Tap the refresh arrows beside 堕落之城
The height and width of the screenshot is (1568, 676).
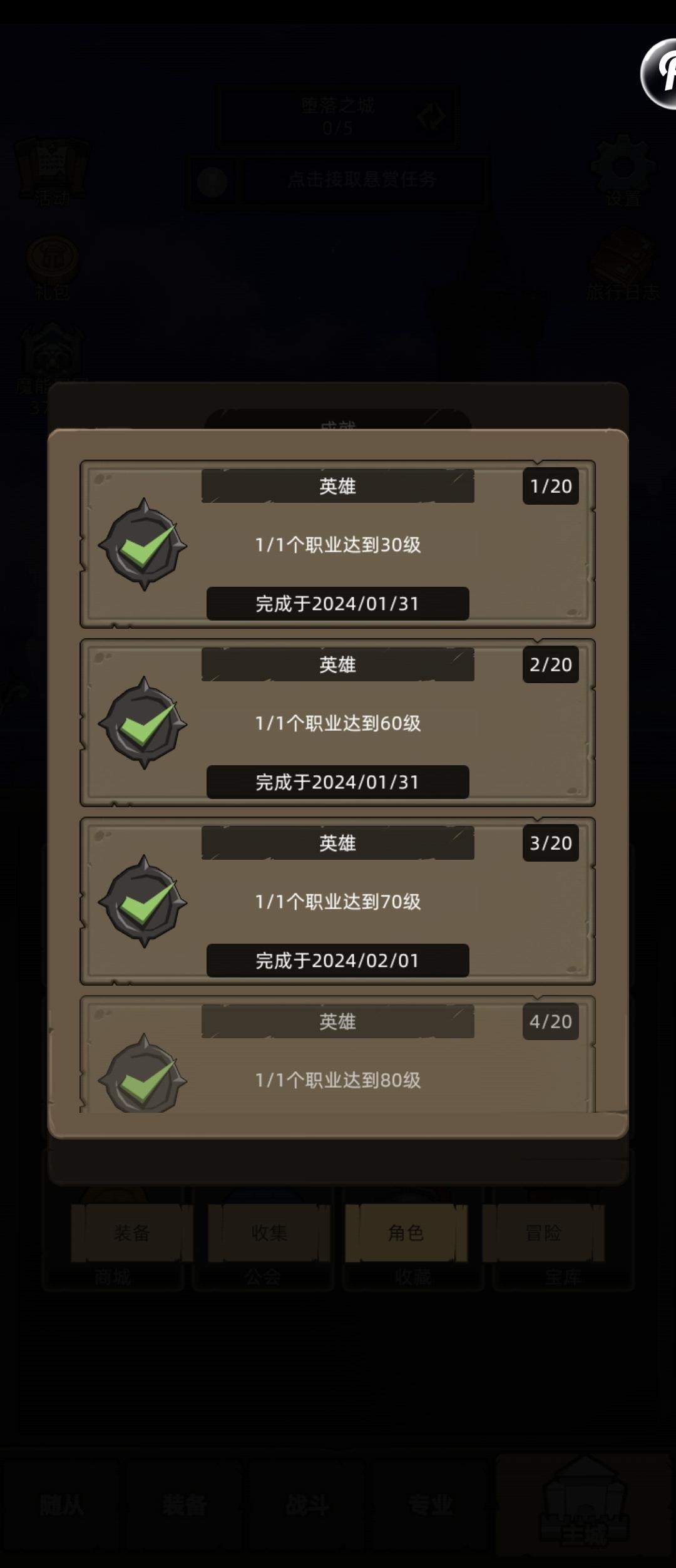(432, 116)
